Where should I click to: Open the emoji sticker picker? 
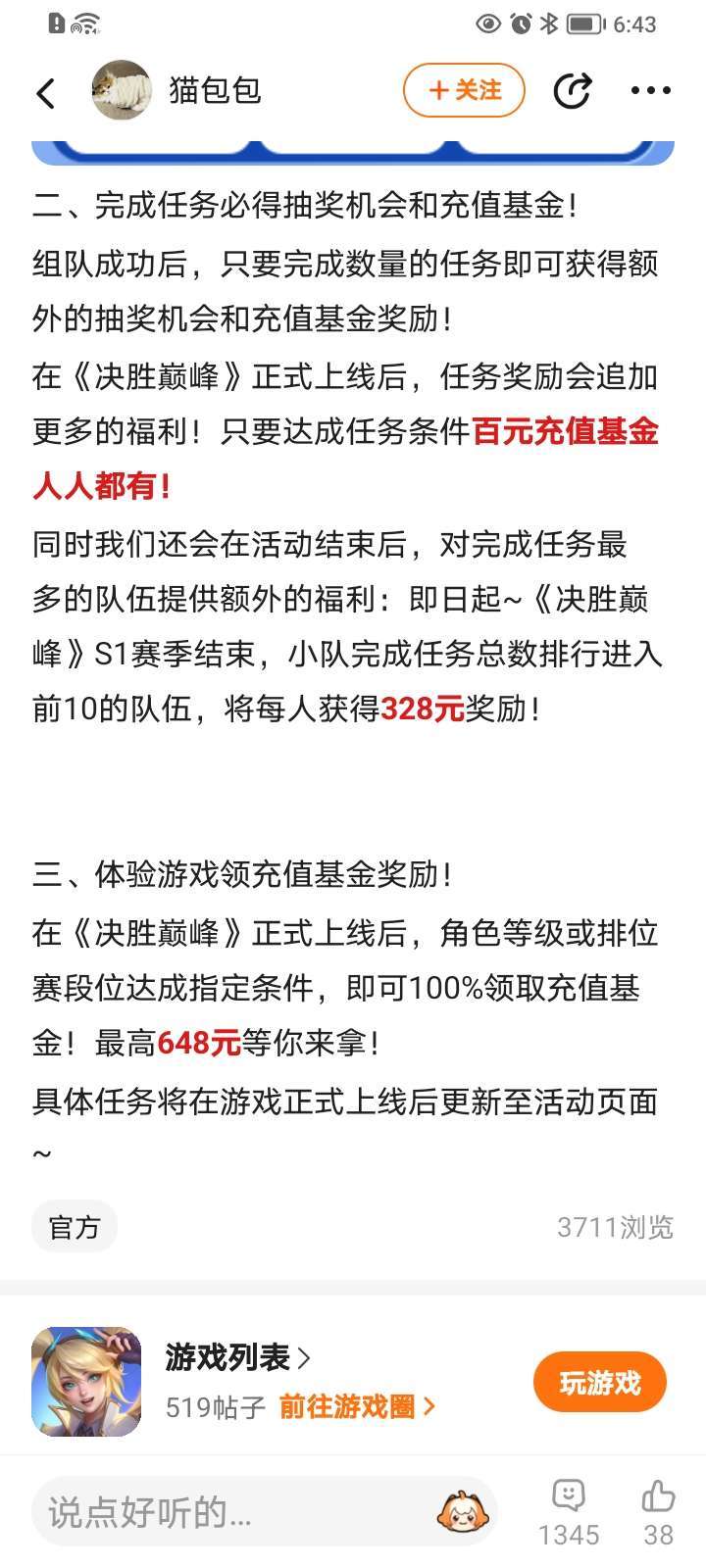[458, 1512]
